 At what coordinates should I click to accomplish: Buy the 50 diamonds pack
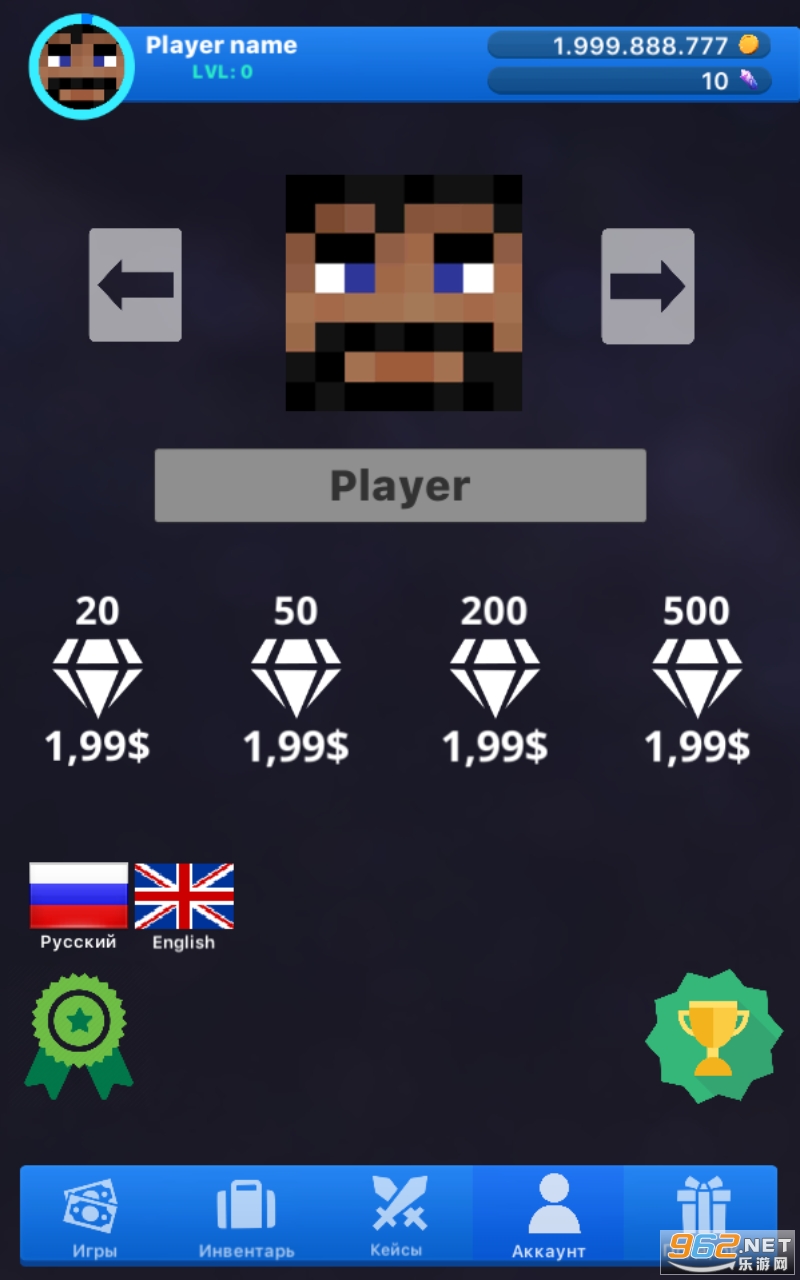pos(296,680)
